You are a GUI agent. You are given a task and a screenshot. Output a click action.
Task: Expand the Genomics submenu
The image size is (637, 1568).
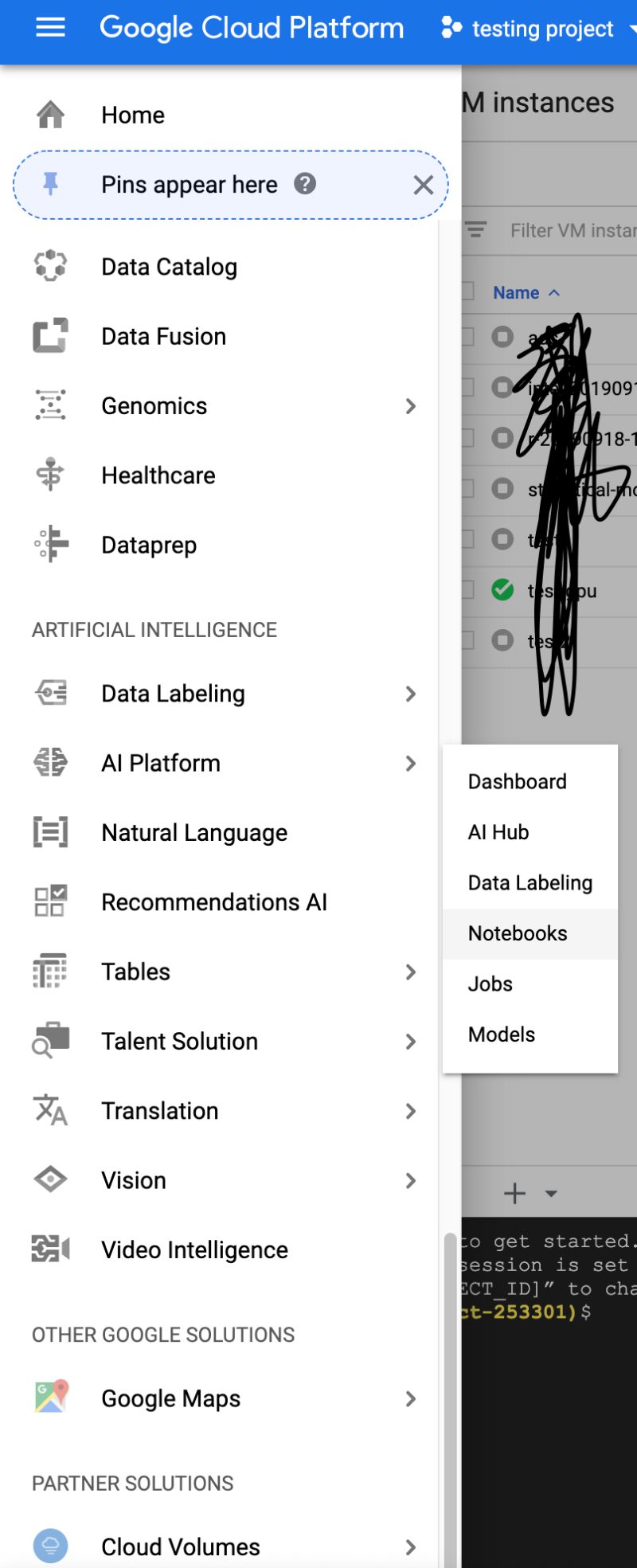click(x=410, y=405)
